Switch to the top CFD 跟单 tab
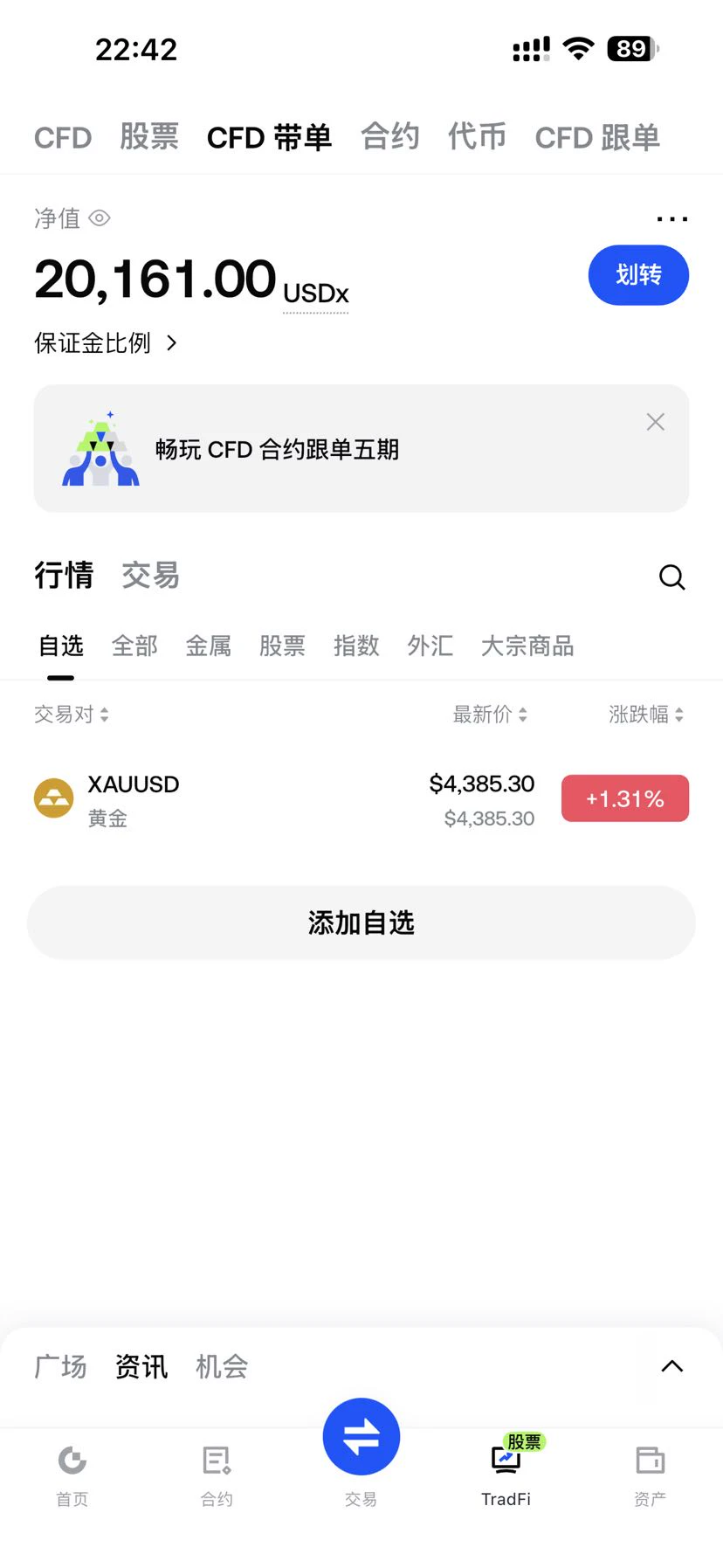This screenshot has width=723, height=1568. 597,137
